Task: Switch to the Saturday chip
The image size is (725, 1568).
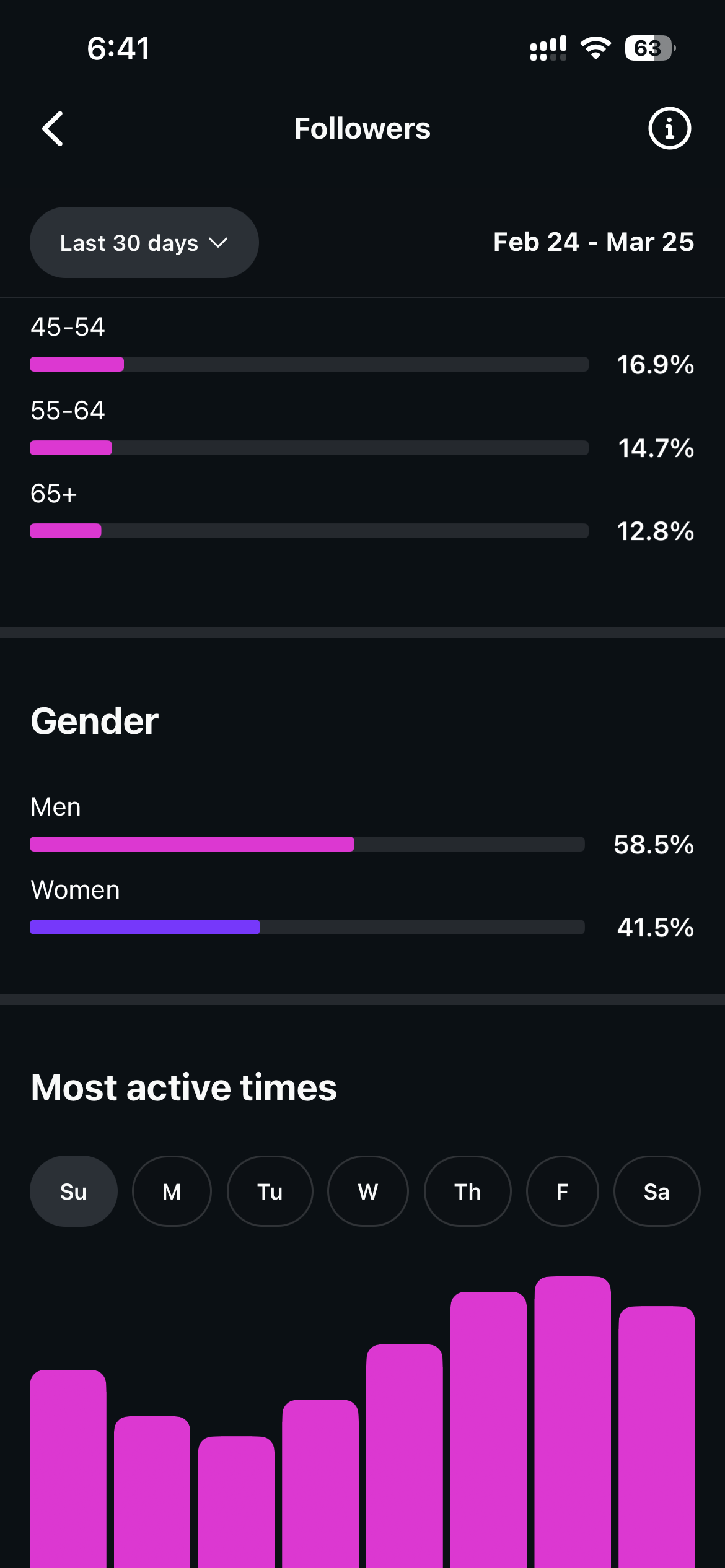Action: point(657,1191)
